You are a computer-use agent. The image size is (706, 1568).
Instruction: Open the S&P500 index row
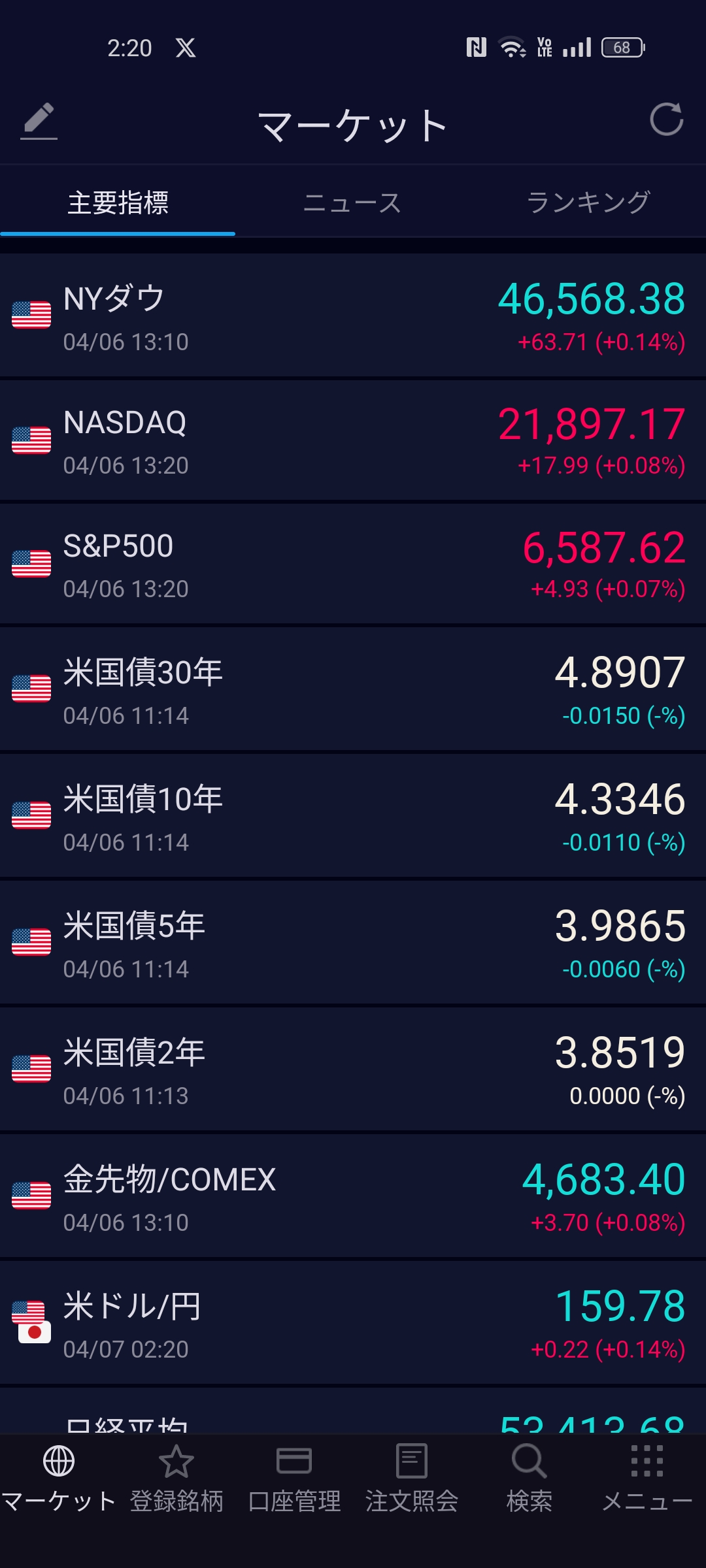click(353, 564)
